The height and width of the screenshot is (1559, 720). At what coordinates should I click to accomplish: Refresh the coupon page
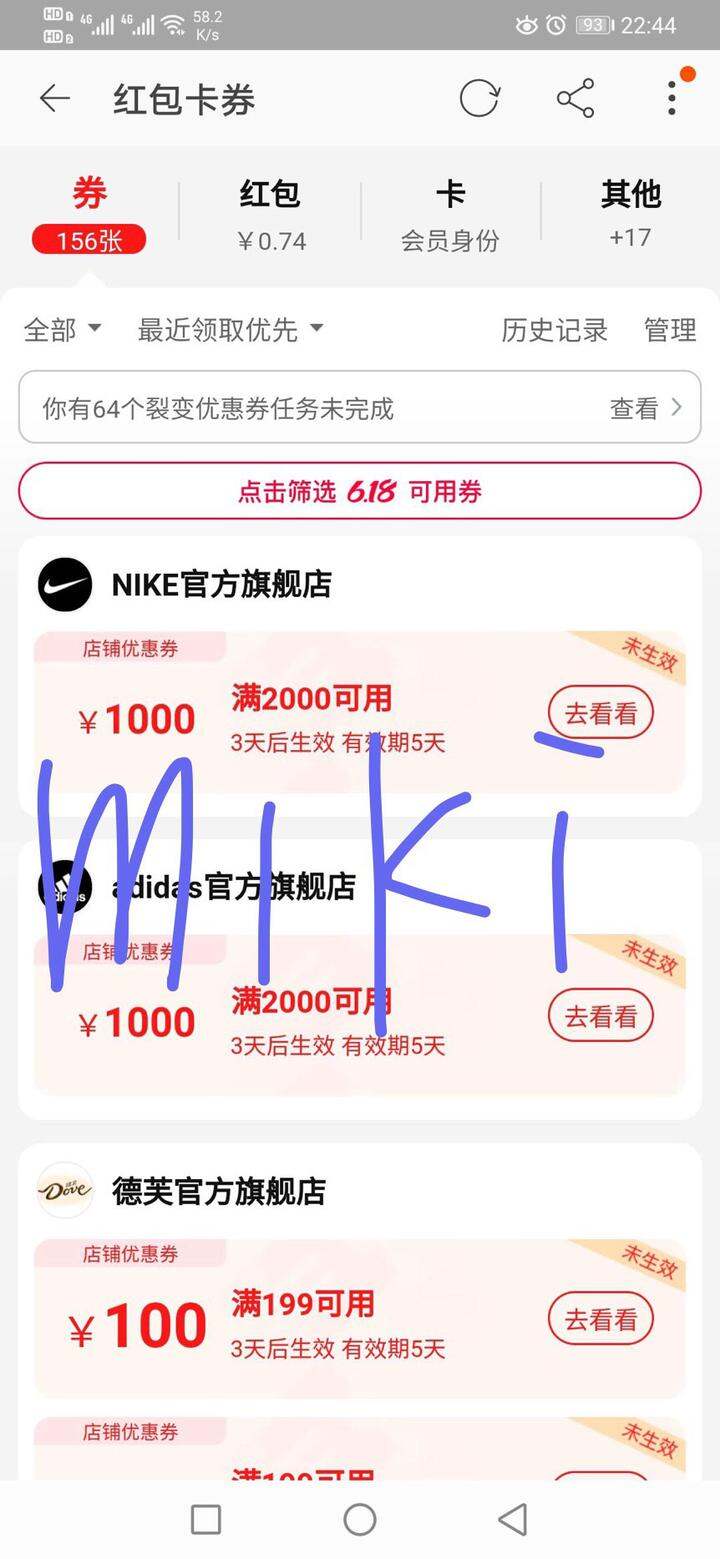(x=479, y=98)
